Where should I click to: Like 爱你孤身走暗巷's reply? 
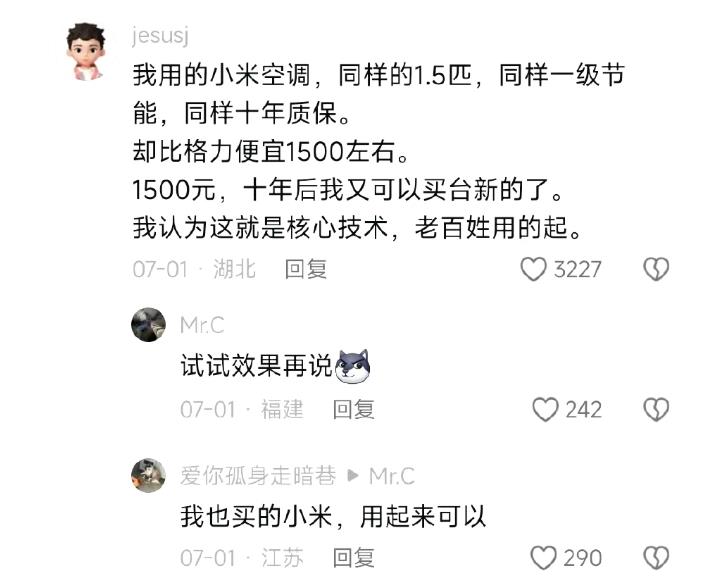[x=543, y=557]
